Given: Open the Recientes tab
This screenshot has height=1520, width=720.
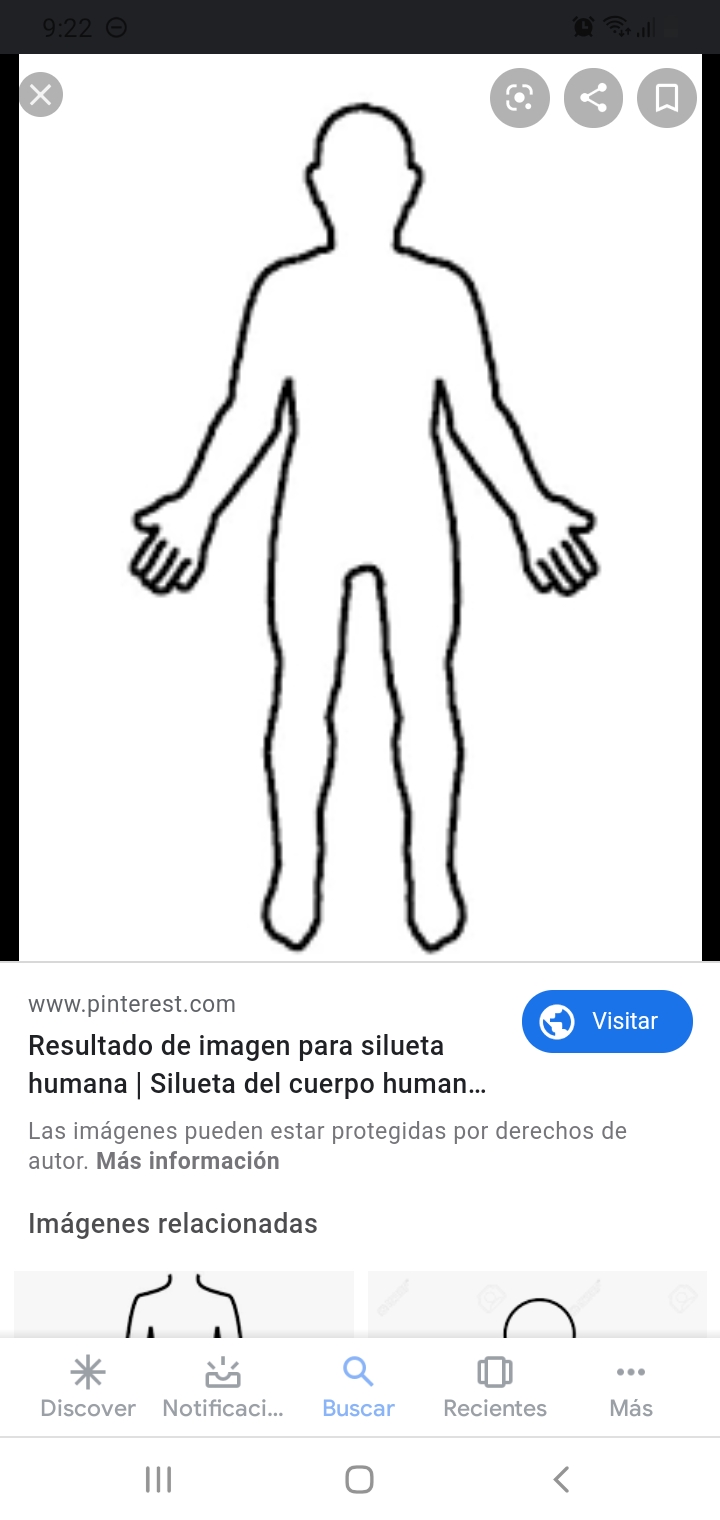Looking at the screenshot, I should pyautogui.click(x=495, y=1388).
